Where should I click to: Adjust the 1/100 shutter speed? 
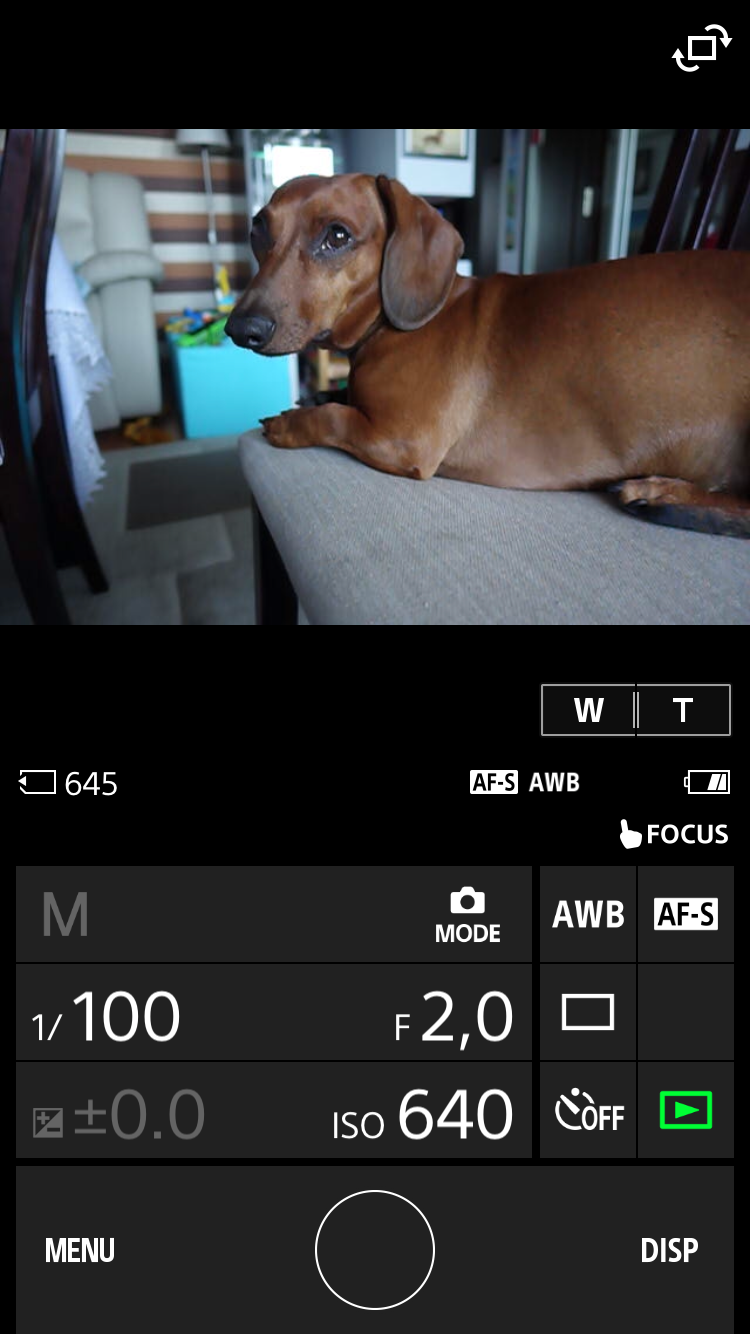pyautogui.click(x=110, y=1016)
